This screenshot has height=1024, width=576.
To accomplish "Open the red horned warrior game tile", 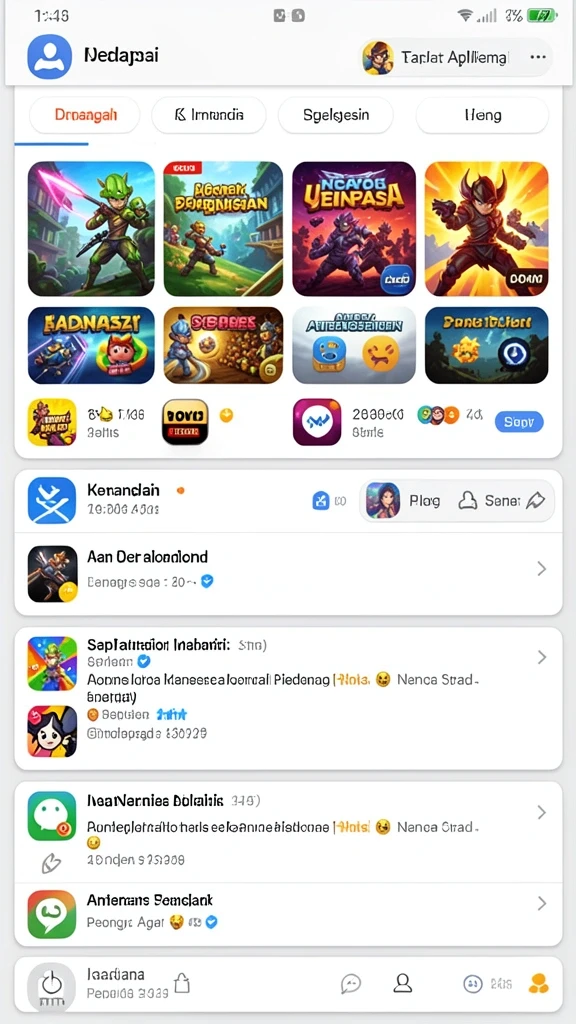I will pyautogui.click(x=487, y=229).
